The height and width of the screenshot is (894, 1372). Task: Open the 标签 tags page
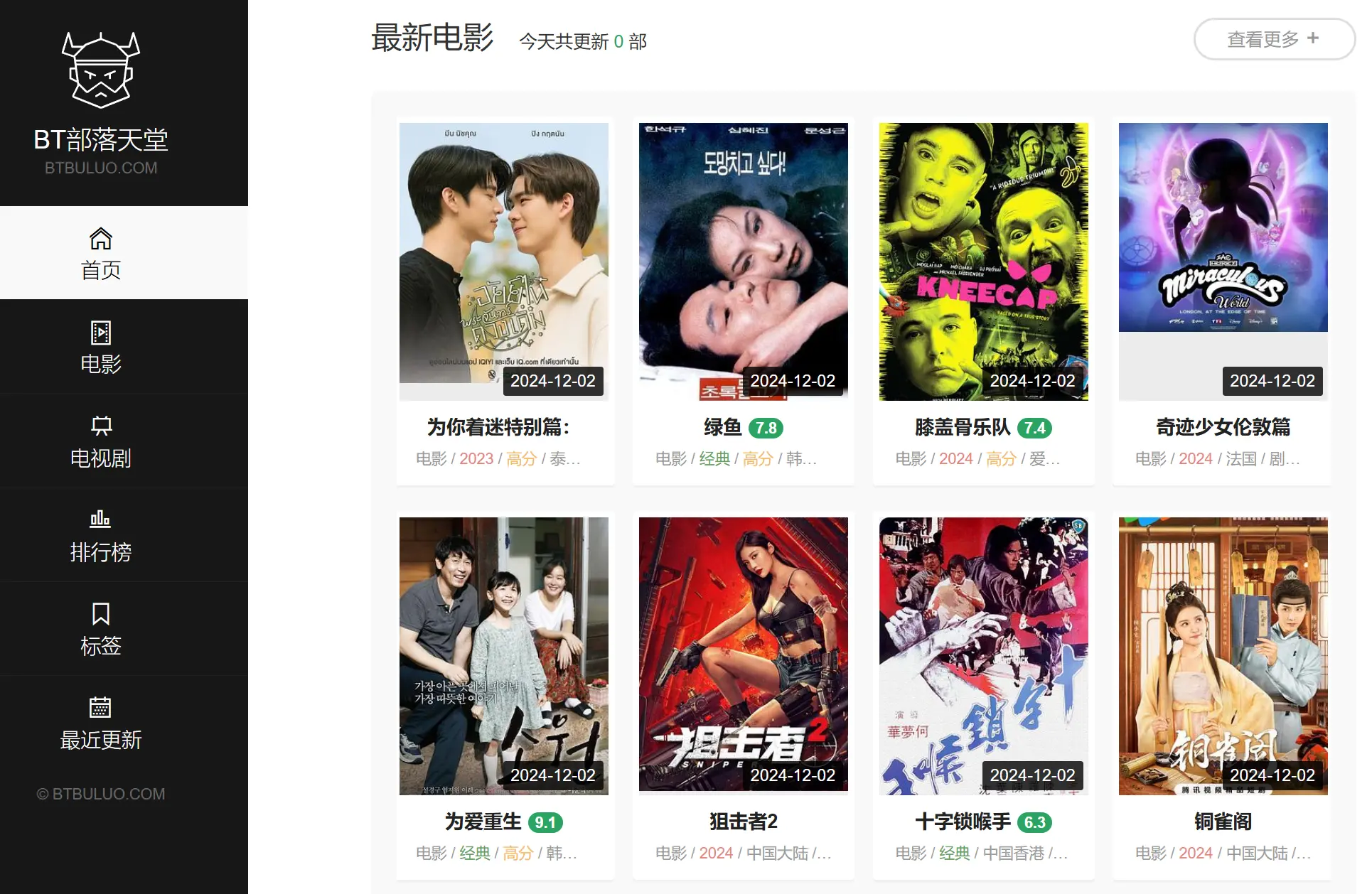(x=101, y=629)
